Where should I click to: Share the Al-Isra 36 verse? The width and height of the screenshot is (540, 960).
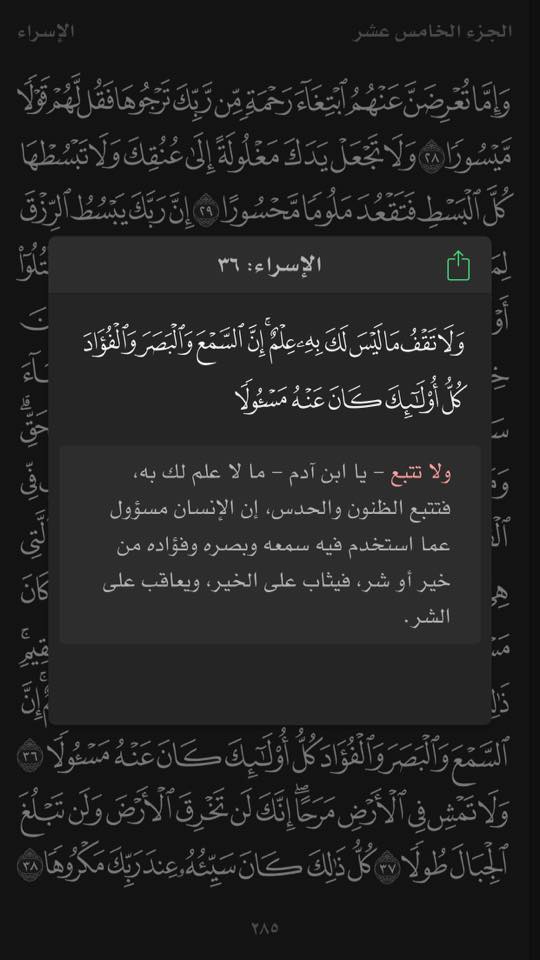(459, 266)
